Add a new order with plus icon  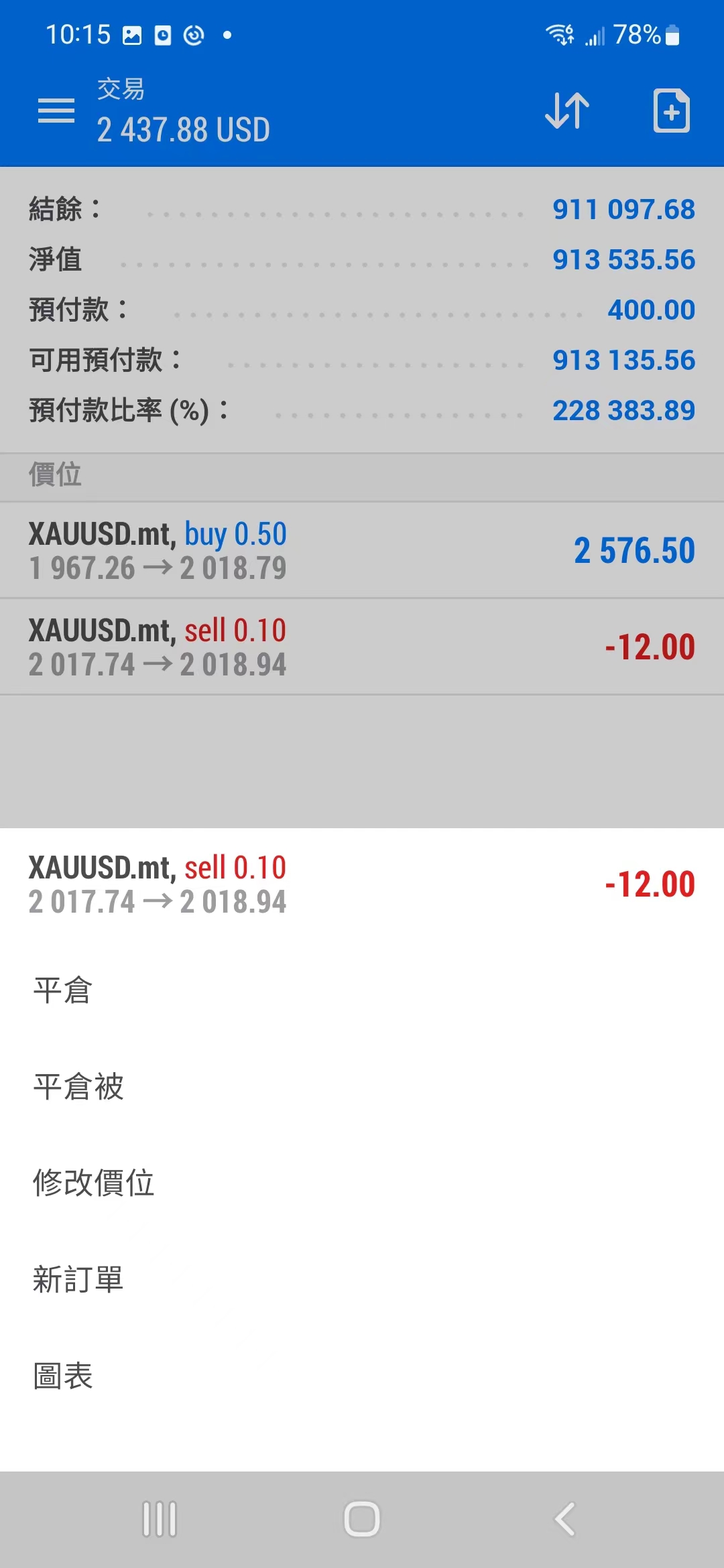671,111
